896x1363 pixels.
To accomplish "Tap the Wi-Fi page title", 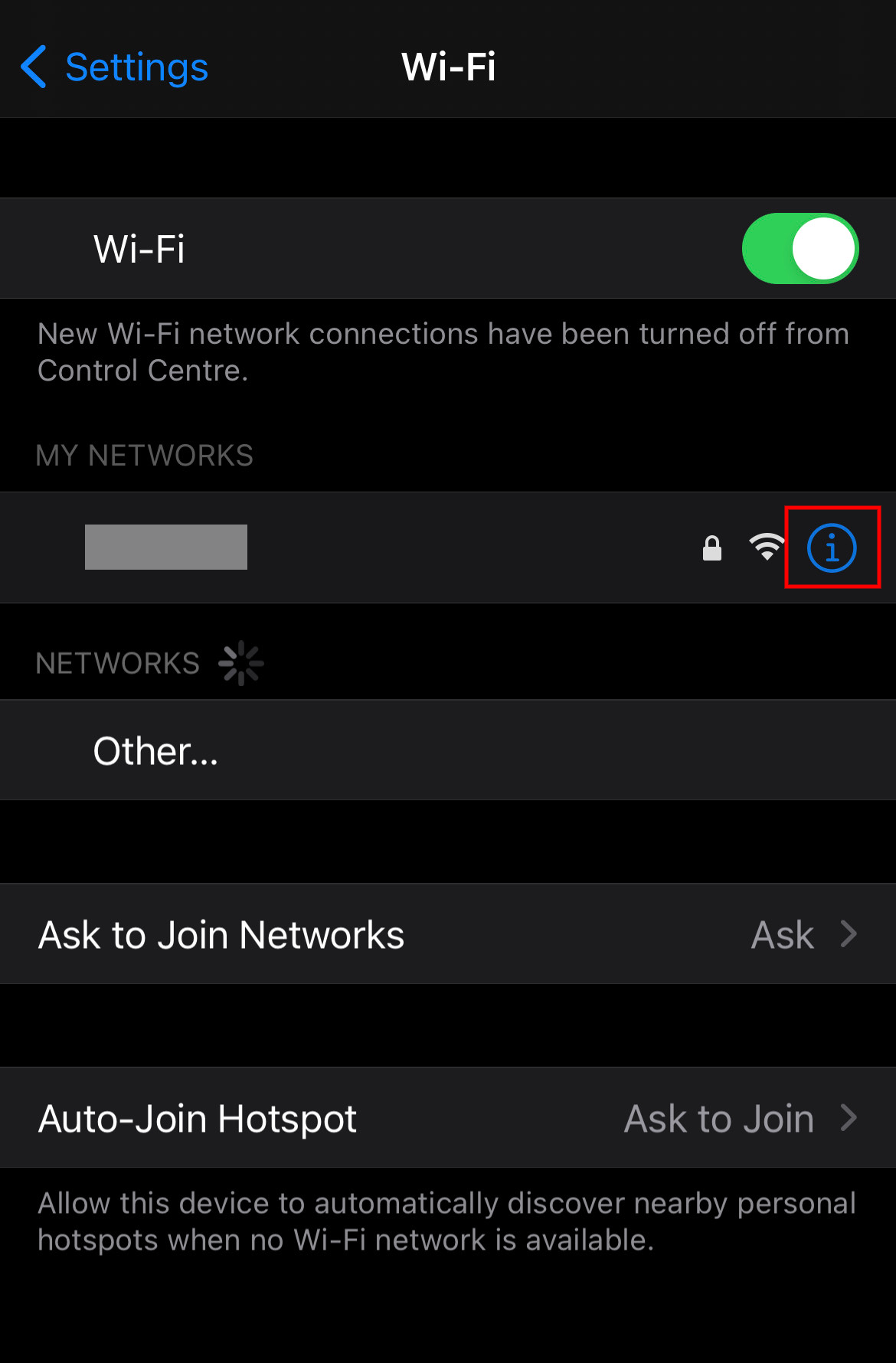I will coord(448,67).
